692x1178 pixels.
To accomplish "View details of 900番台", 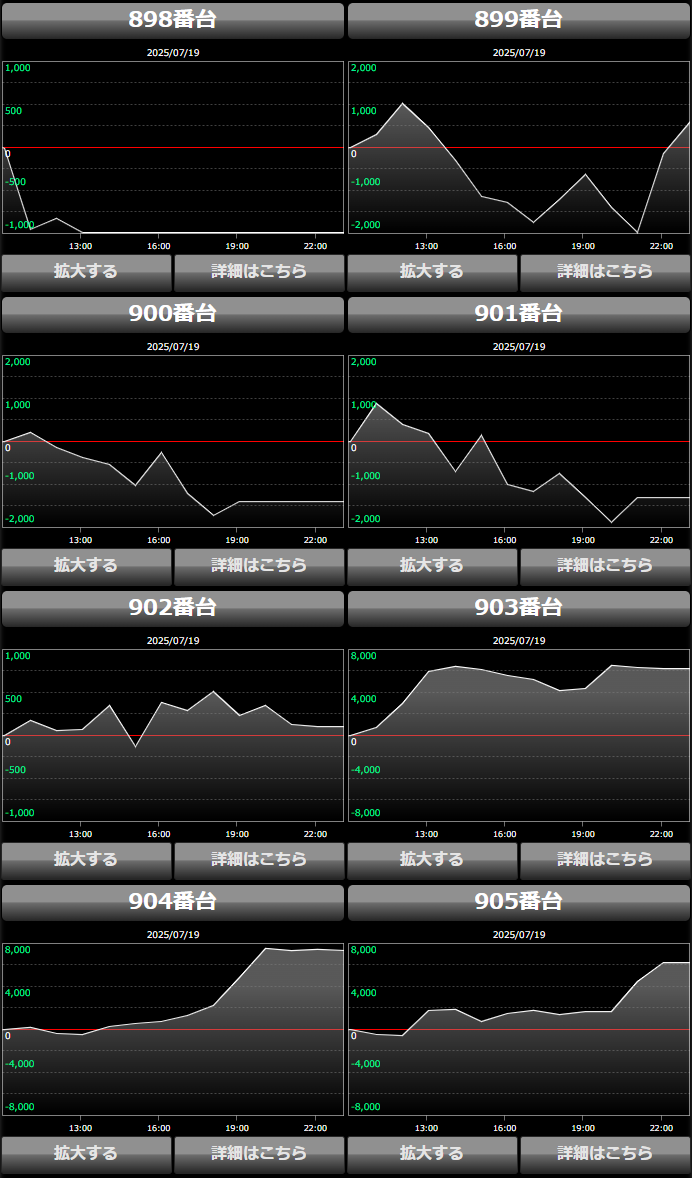I will pyautogui.click(x=259, y=567).
